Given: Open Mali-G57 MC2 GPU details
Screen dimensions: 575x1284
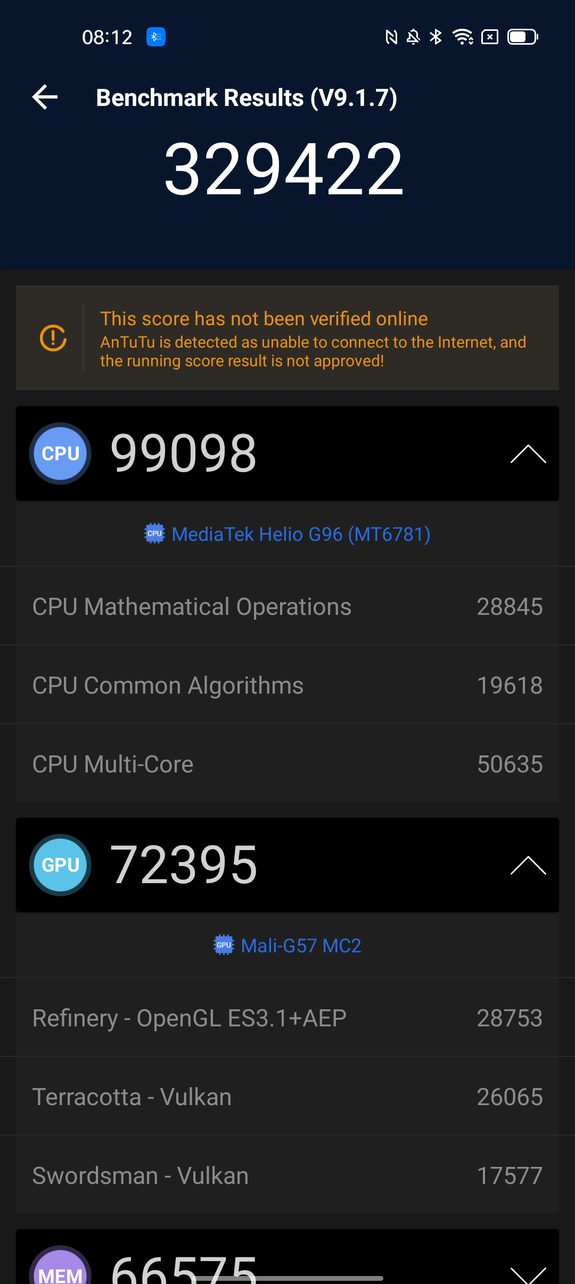Looking at the screenshot, I should [287, 945].
